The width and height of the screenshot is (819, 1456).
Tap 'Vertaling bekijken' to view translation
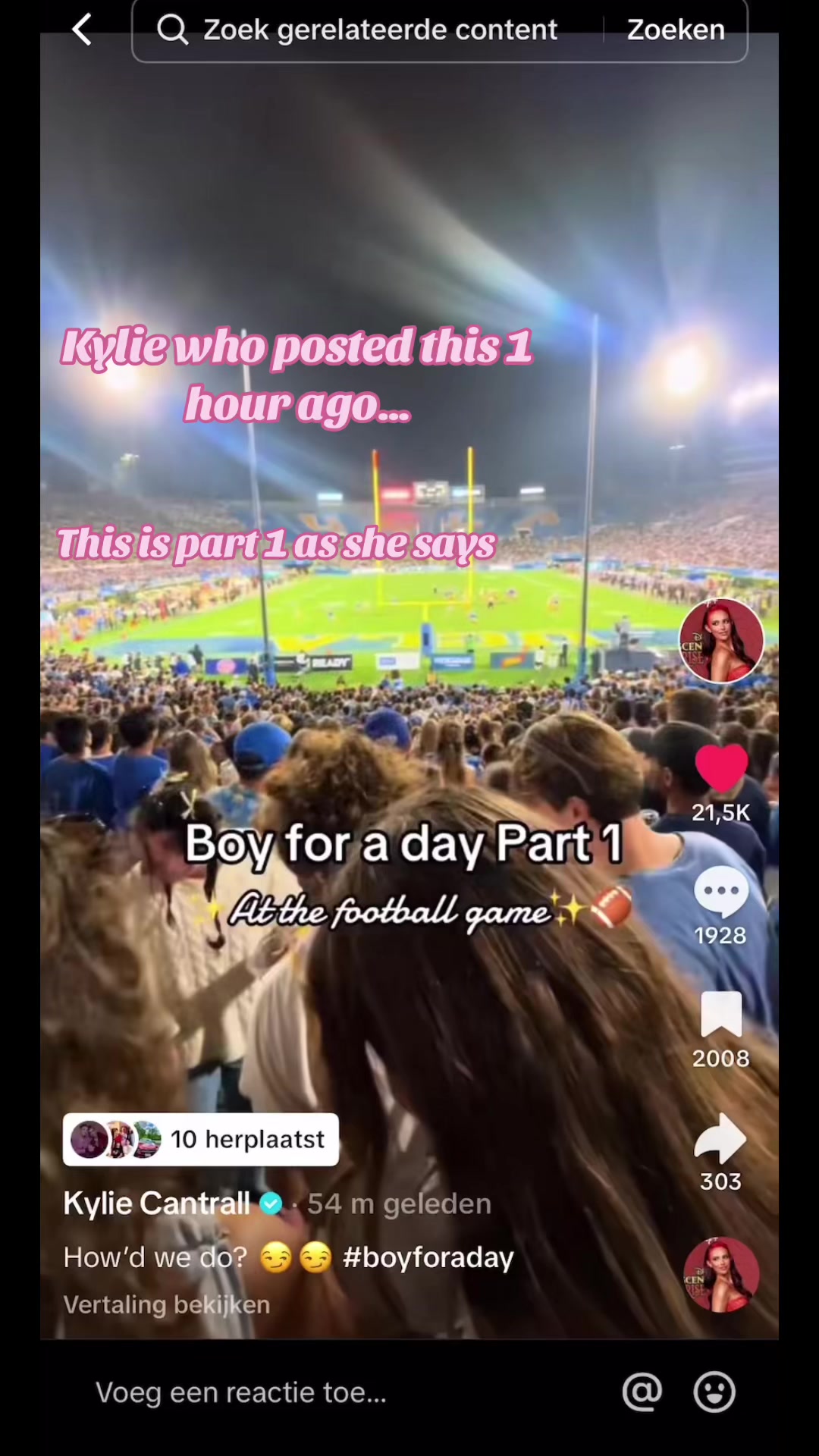167,1304
